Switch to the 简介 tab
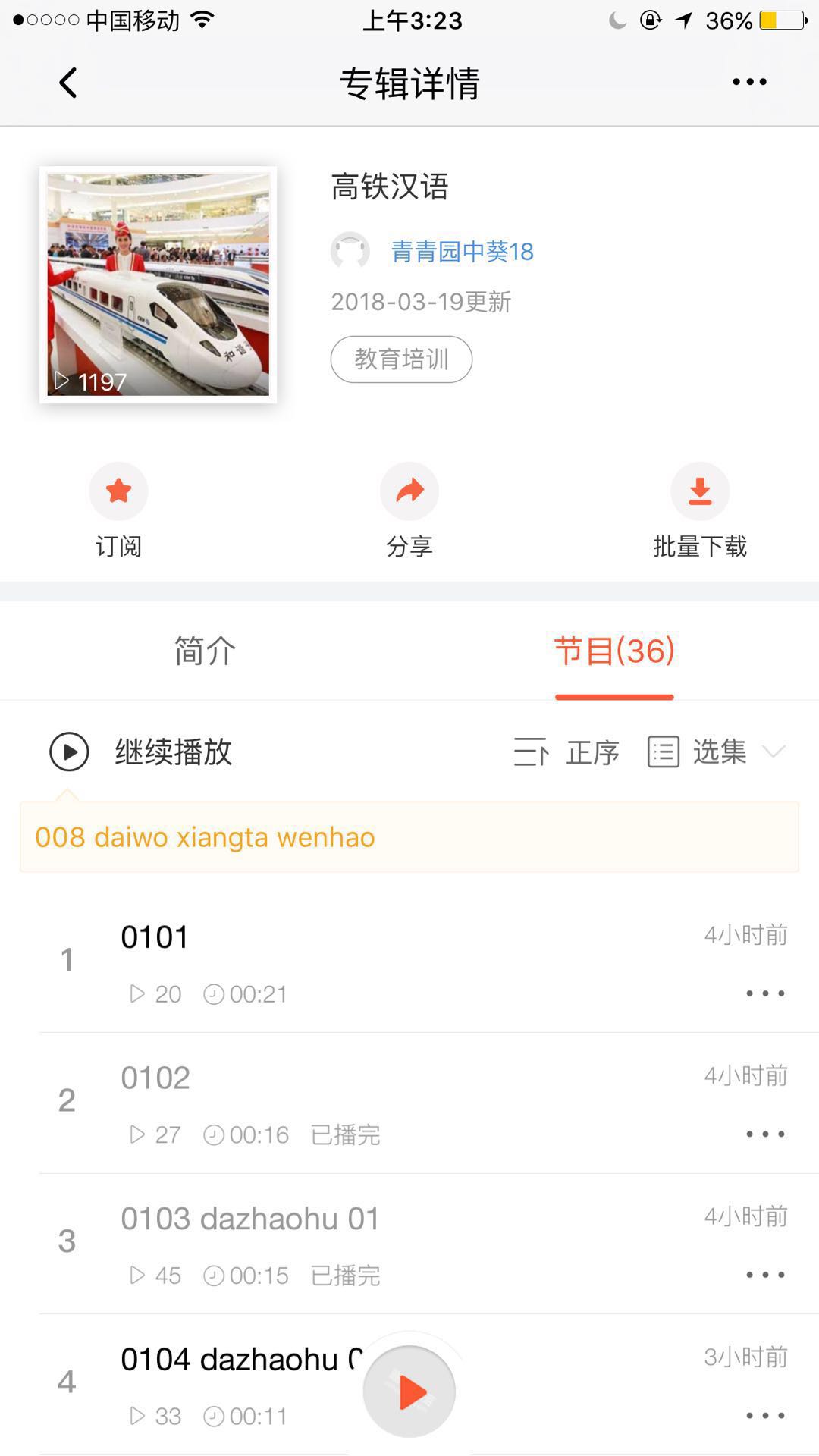Viewport: 819px width, 1456px height. click(x=205, y=651)
